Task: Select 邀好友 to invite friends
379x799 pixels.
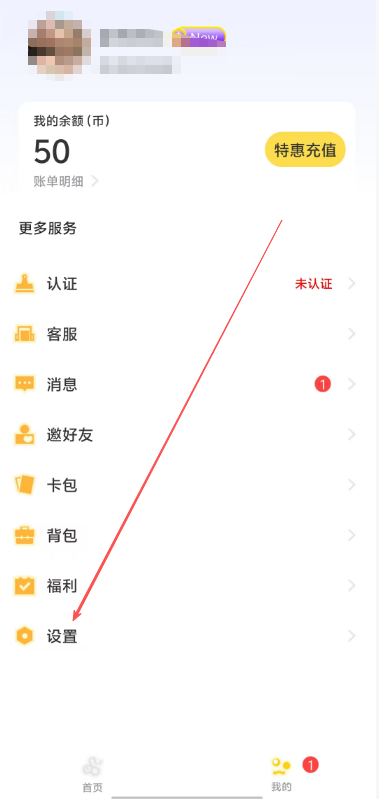Action: tap(185, 435)
